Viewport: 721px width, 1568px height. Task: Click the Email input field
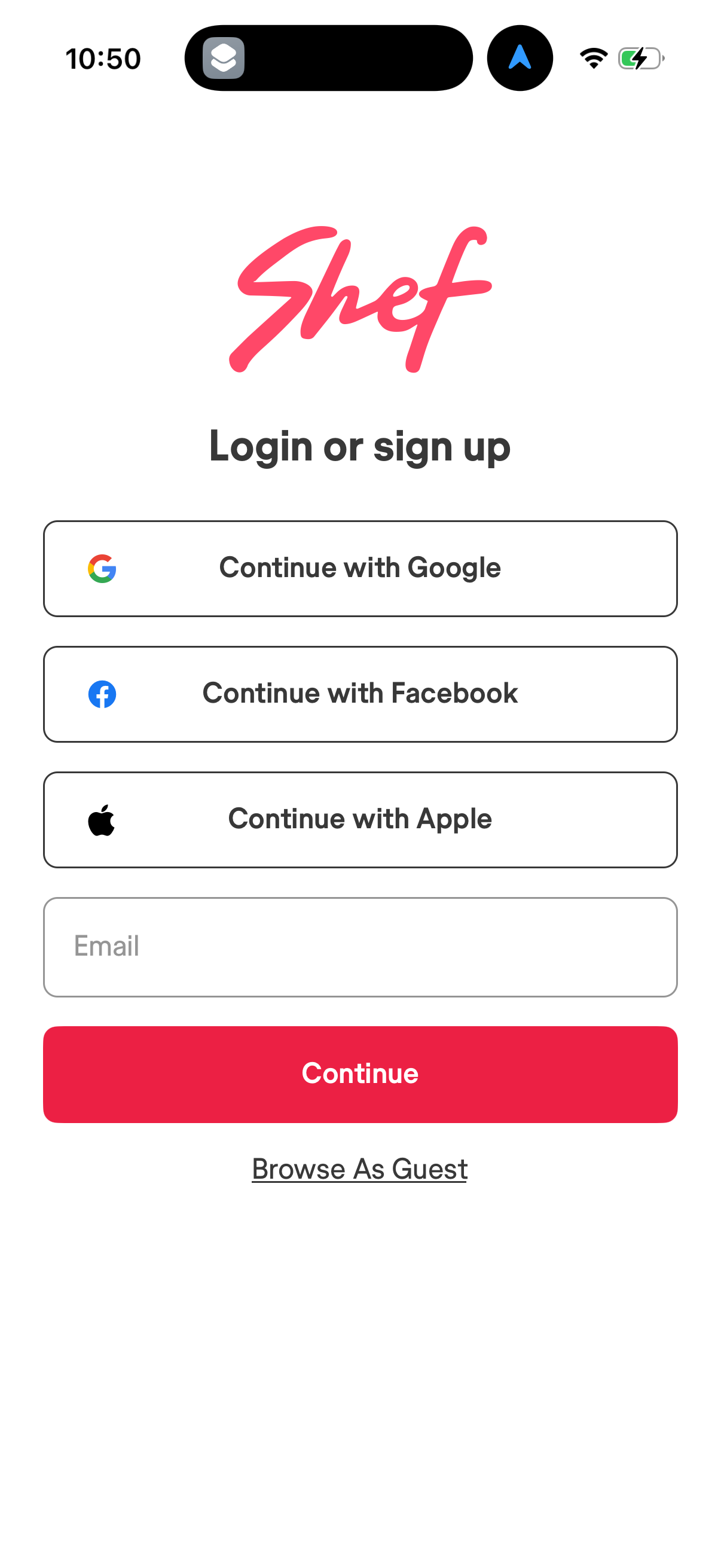tap(360, 947)
